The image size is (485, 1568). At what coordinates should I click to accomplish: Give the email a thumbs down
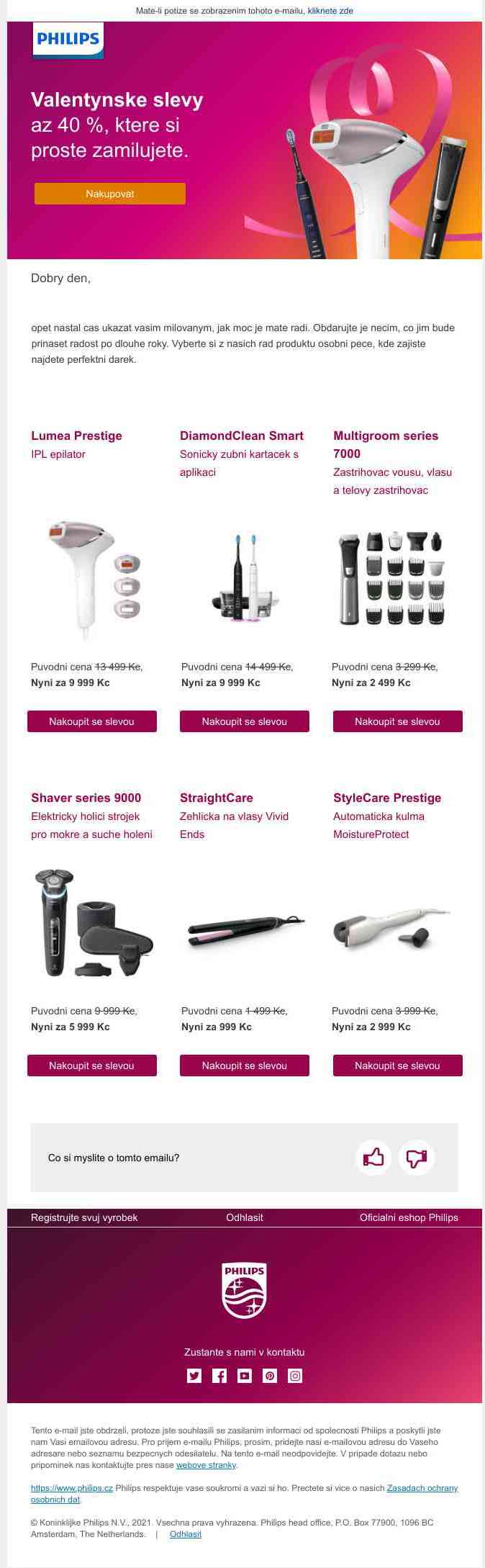coord(417,1158)
